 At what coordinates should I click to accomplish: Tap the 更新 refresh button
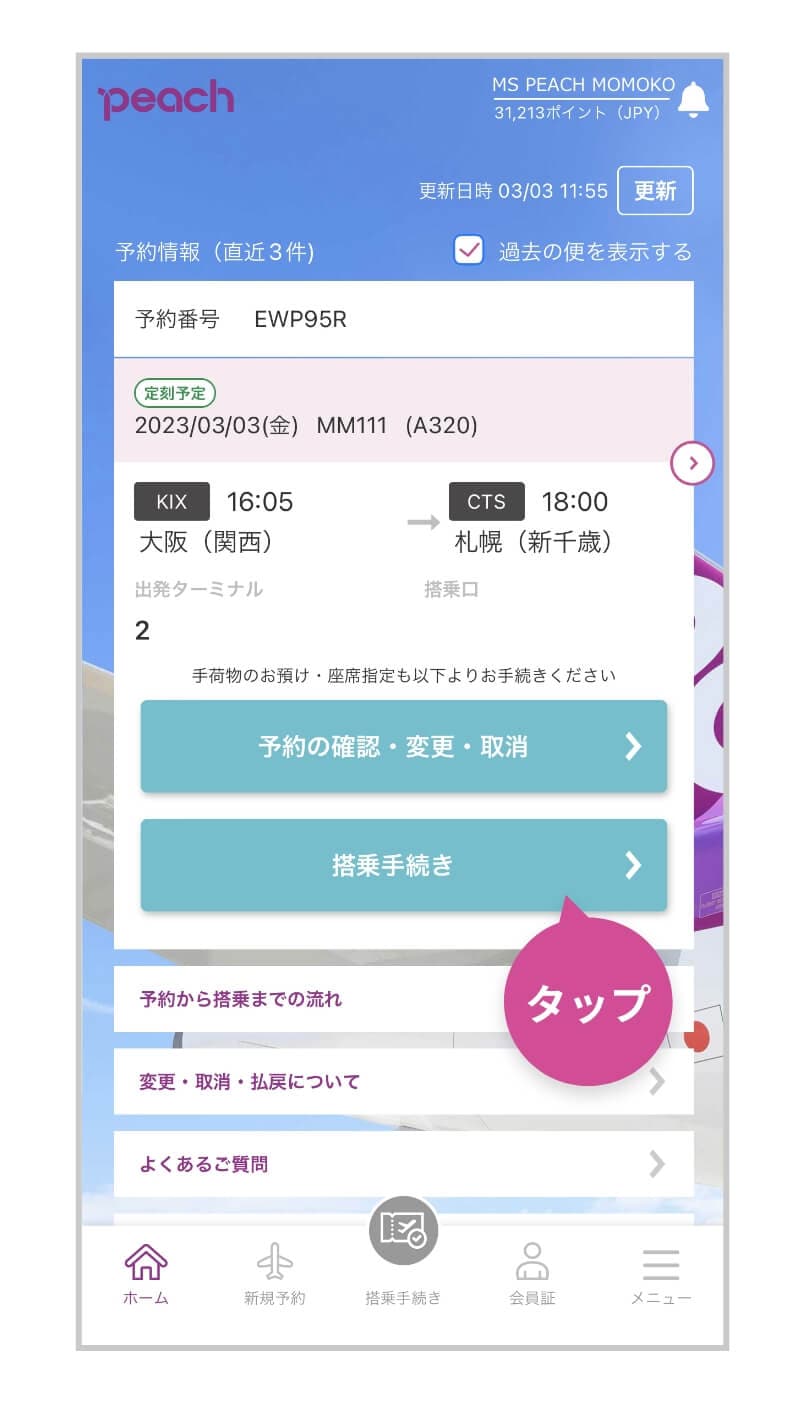tap(655, 191)
